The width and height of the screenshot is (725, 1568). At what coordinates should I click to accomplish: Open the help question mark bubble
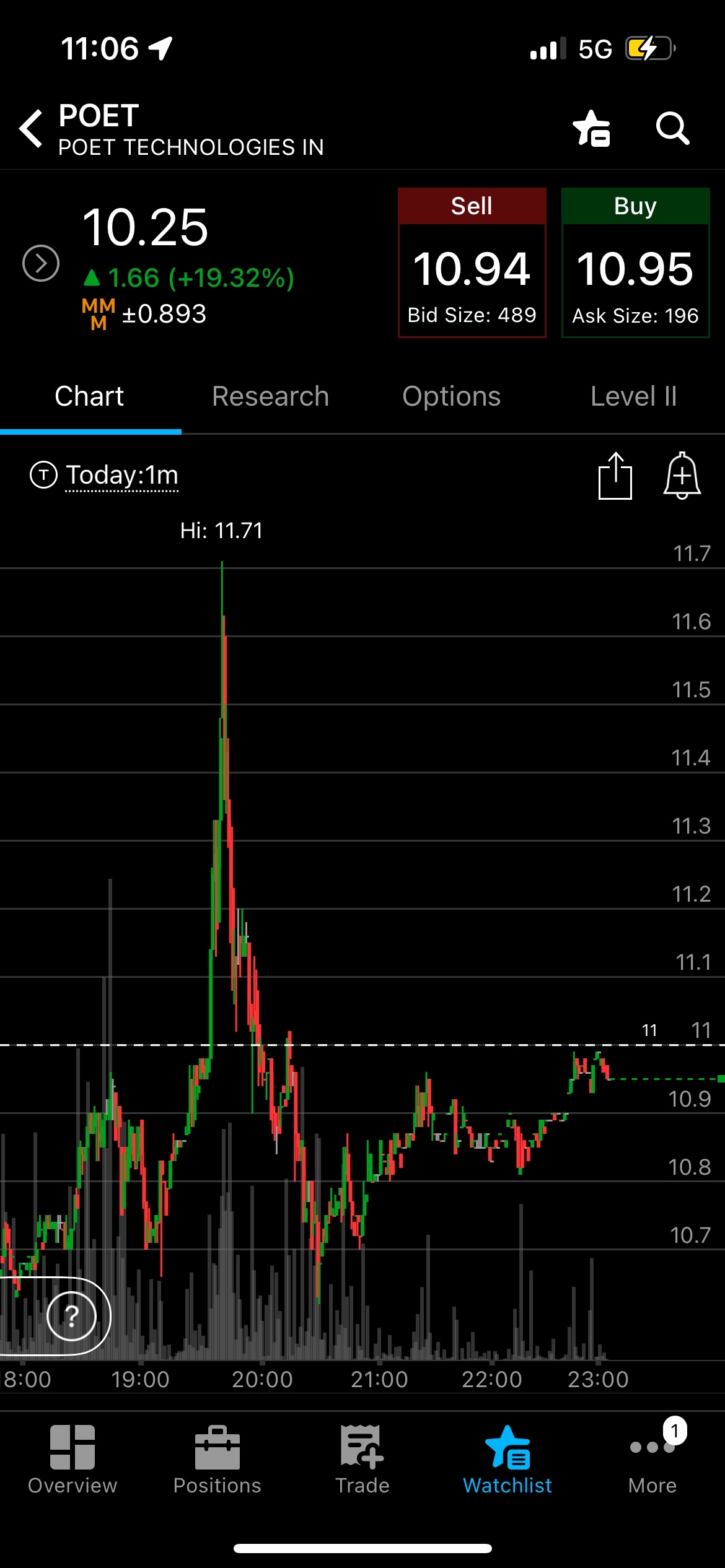72,1316
